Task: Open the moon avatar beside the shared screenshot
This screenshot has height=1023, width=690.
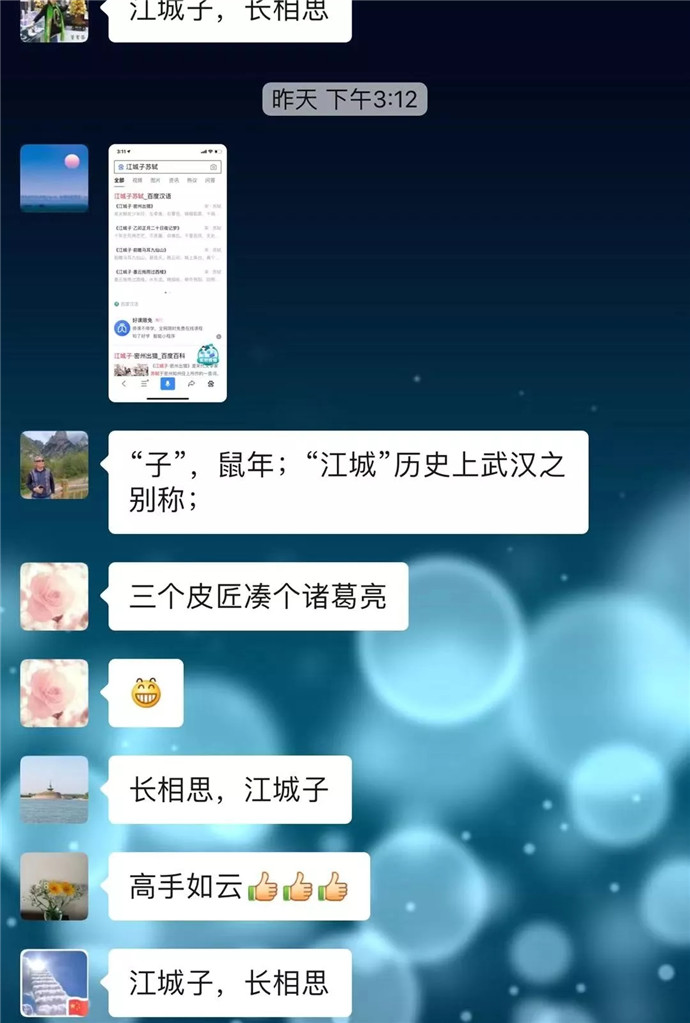Action: 54,178
